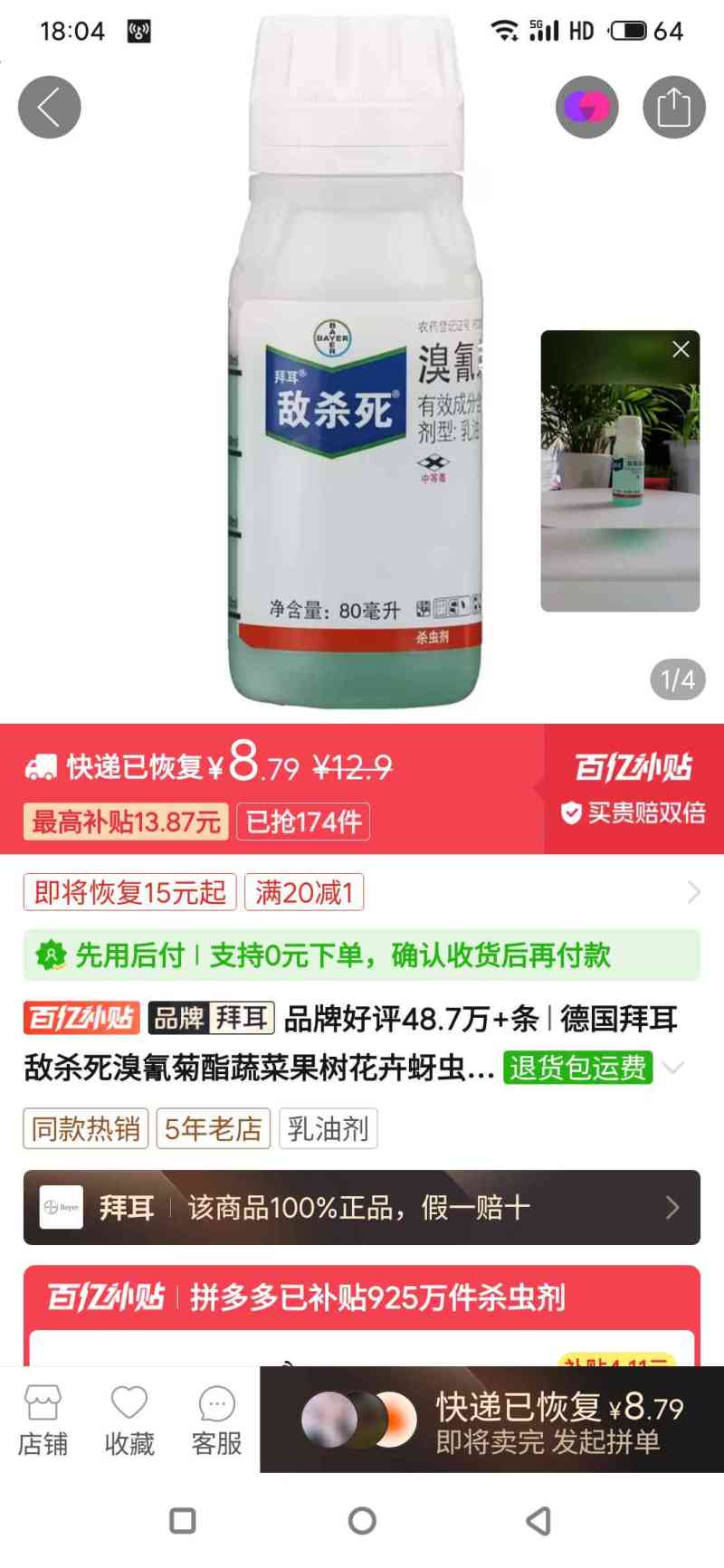The image size is (724, 1568).
Task: Play the floating product video thumbnail
Action: [x=620, y=480]
